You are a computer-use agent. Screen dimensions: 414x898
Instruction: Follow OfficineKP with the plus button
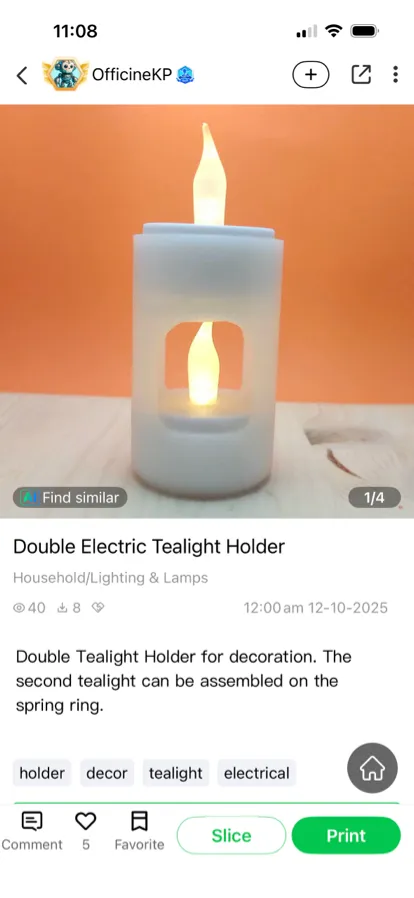coord(311,74)
